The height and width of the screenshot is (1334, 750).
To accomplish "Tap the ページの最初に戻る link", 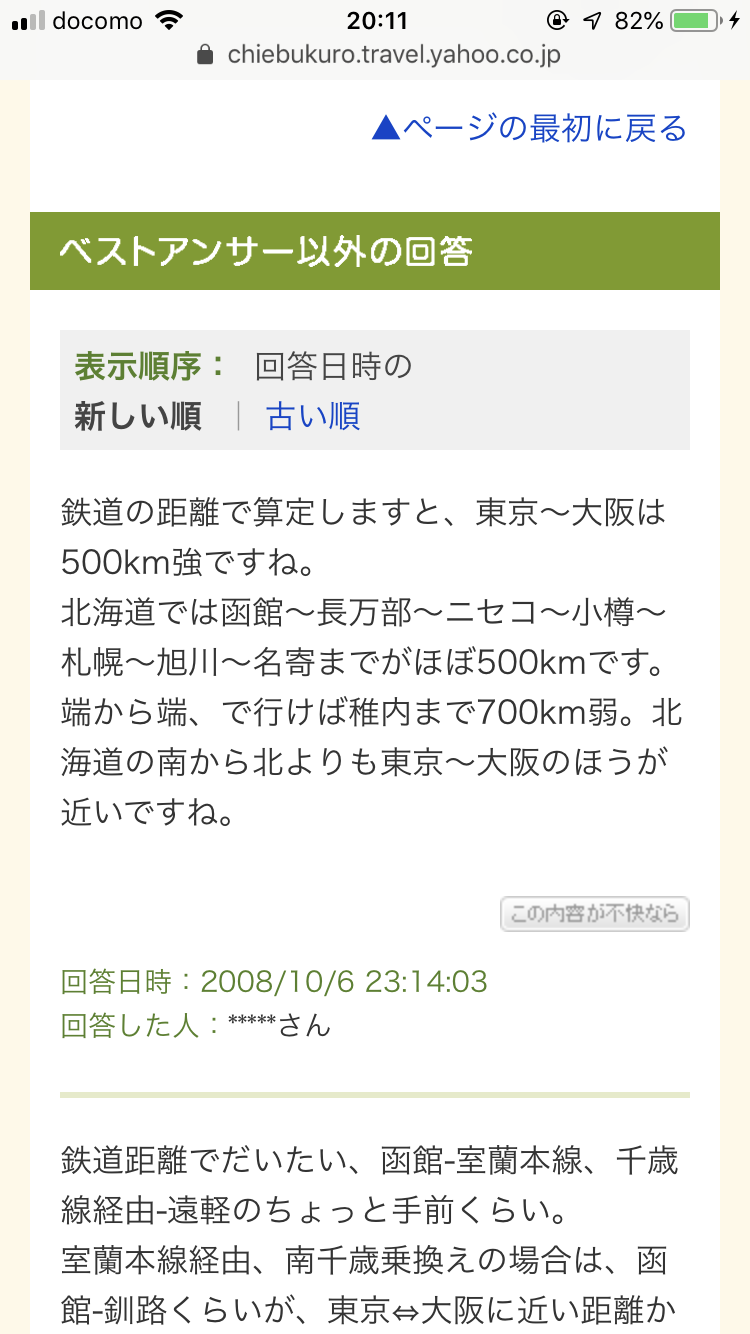I will coord(530,129).
